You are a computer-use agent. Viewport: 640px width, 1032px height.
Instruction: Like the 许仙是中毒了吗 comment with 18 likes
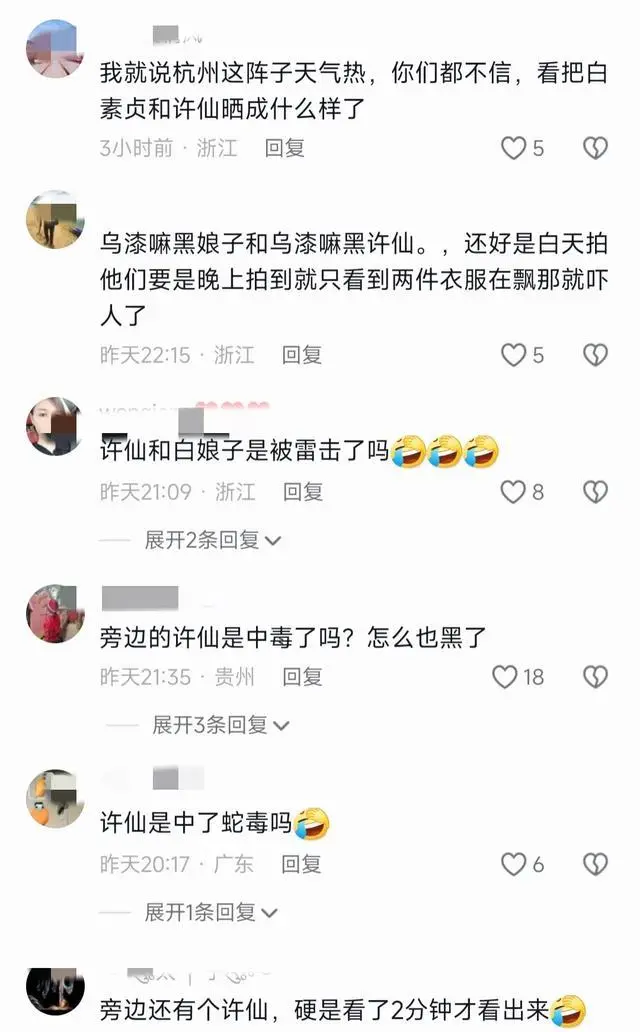coord(505,677)
